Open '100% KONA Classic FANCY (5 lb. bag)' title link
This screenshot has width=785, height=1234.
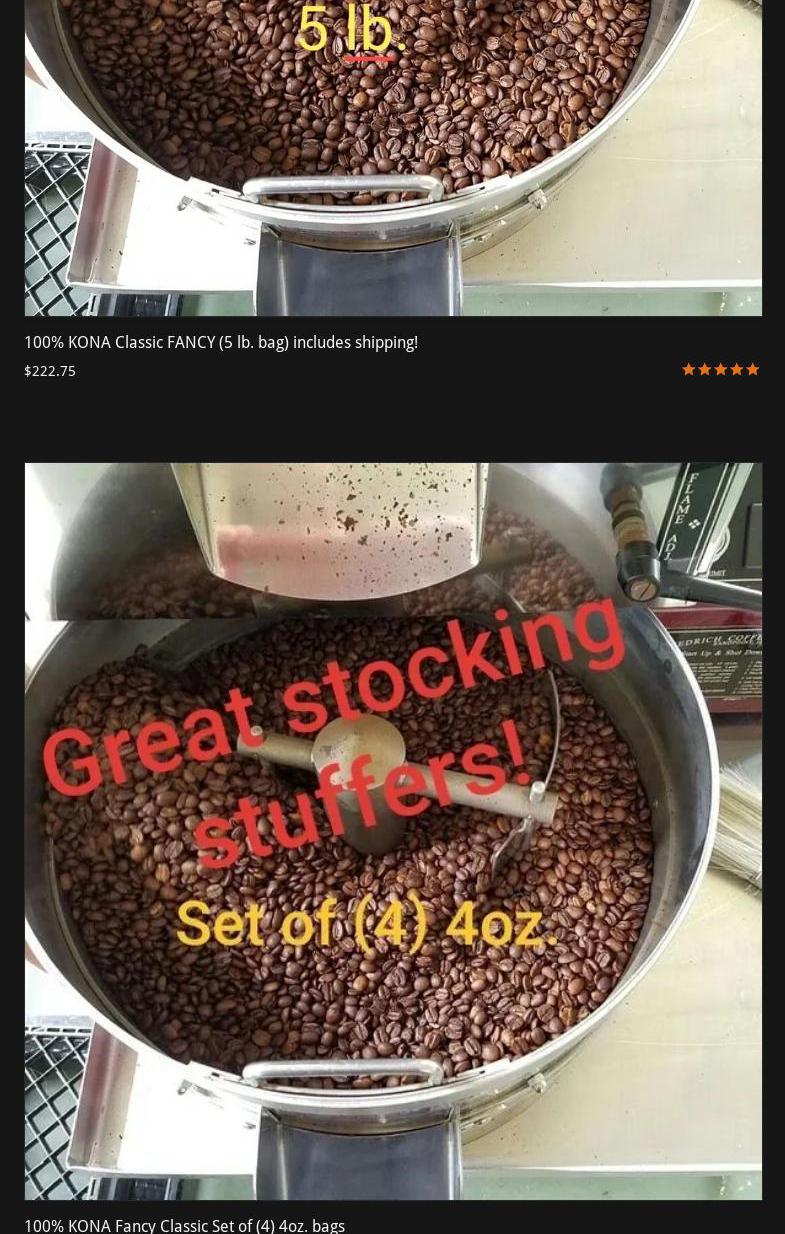(x=221, y=343)
